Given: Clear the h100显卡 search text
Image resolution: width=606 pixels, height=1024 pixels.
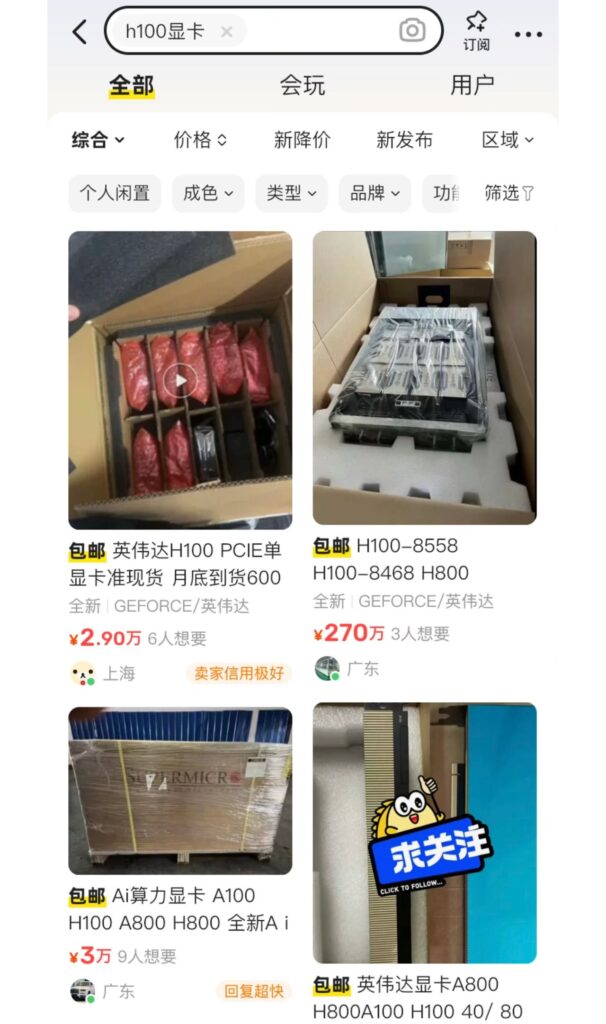Looking at the screenshot, I should (226, 32).
